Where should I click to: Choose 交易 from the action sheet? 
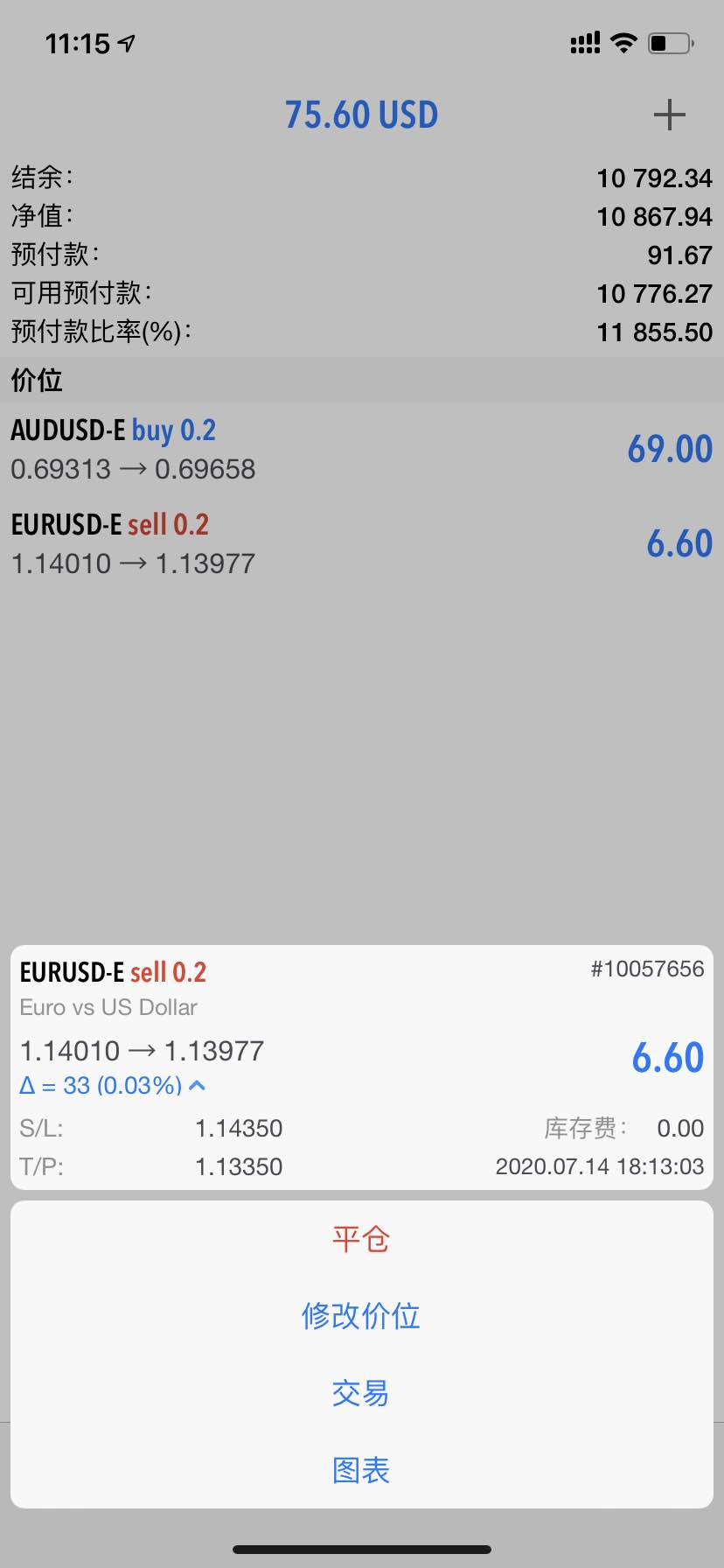point(361,1393)
